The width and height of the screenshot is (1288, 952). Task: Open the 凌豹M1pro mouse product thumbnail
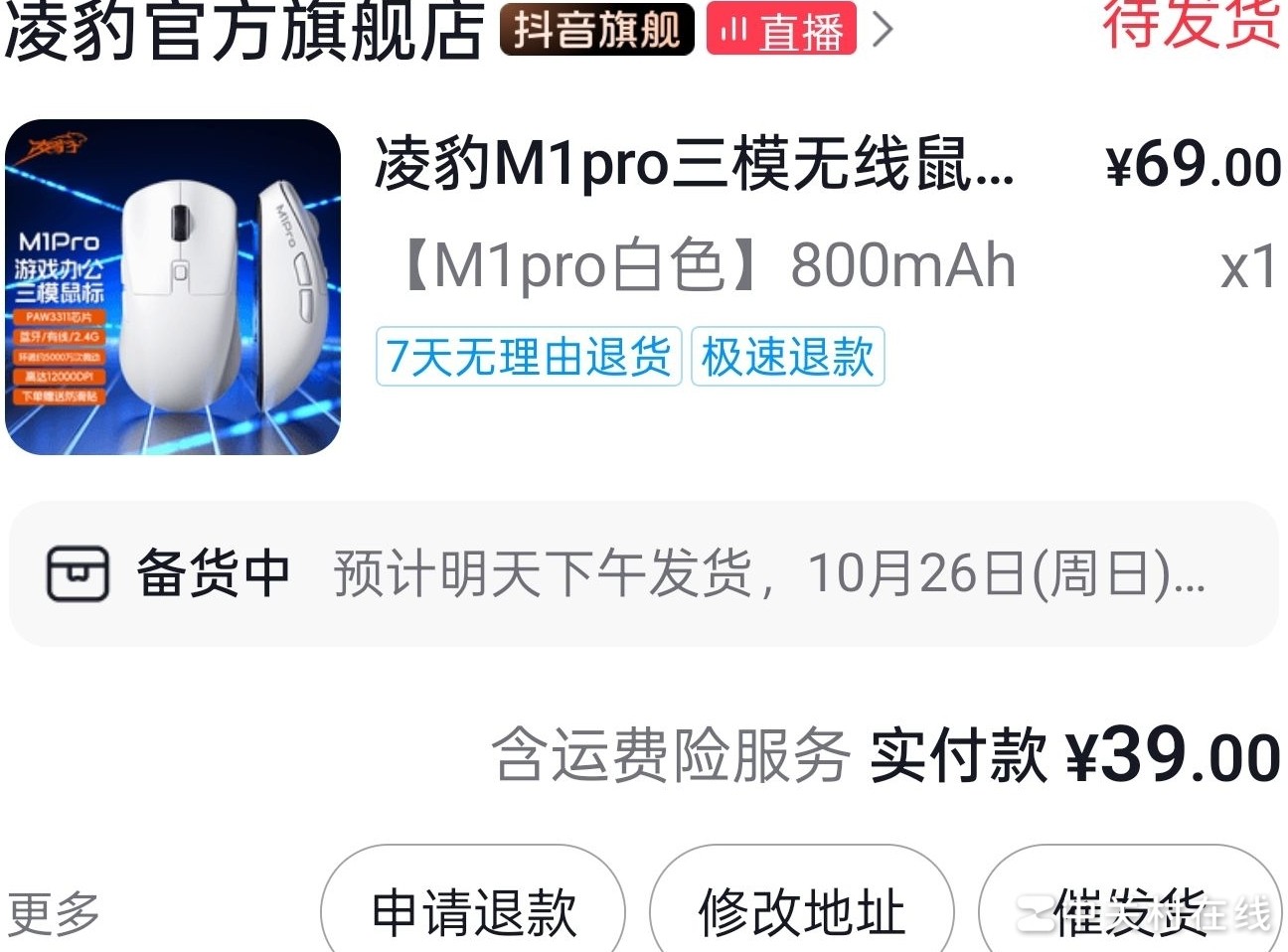coord(173,287)
